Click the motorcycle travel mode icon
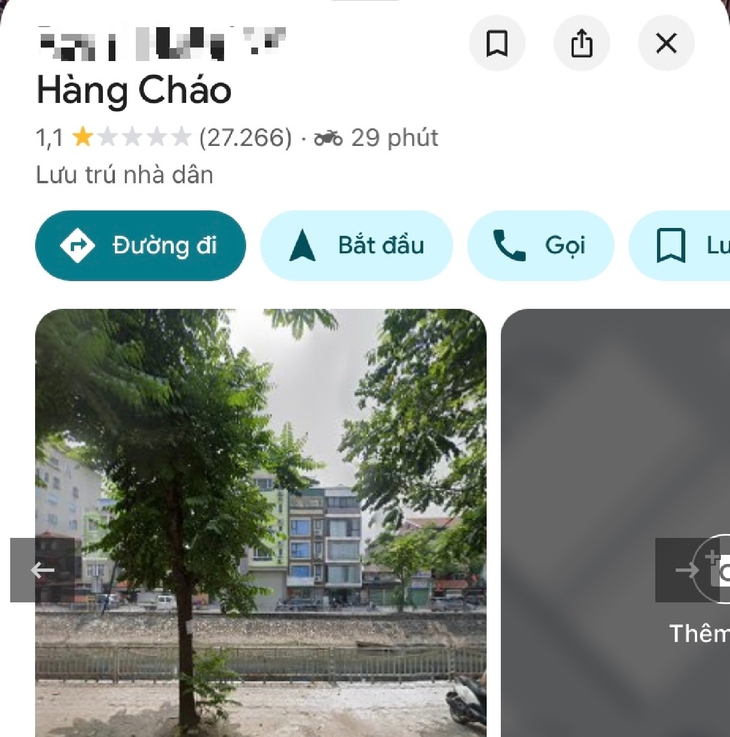 click(x=329, y=138)
